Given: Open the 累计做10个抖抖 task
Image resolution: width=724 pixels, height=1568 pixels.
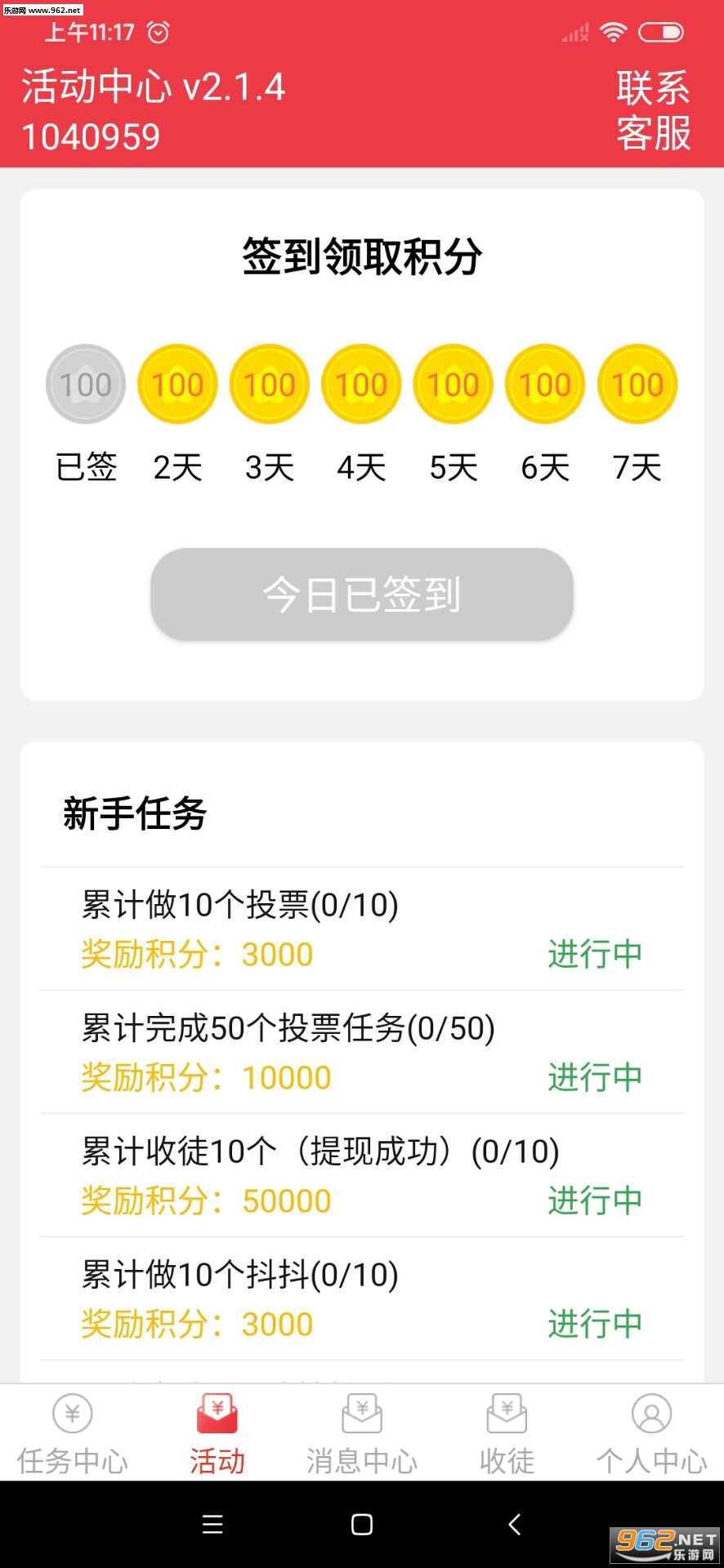Looking at the screenshot, I should click(362, 1298).
